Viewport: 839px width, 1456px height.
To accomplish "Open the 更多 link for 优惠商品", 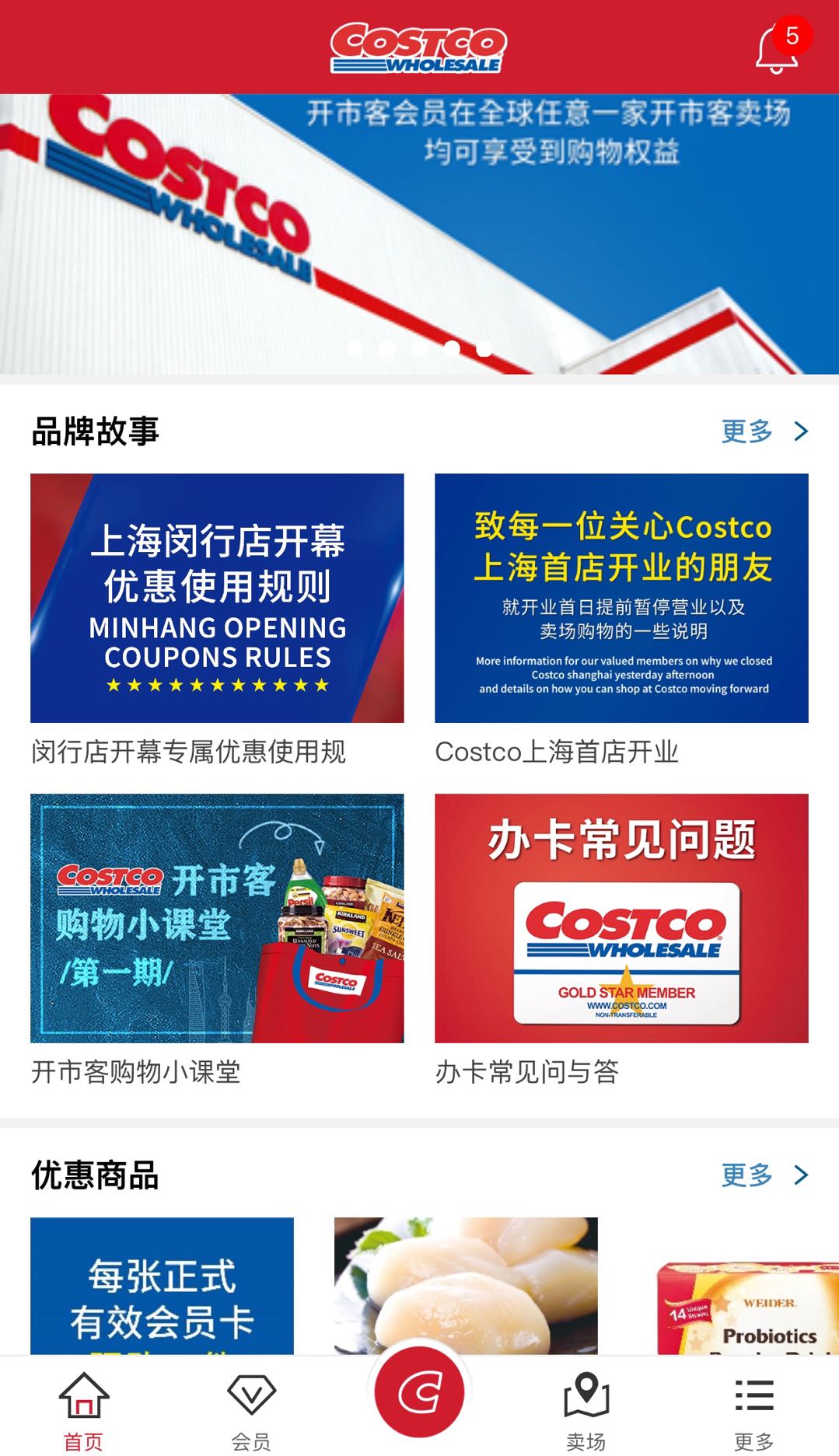I will [748, 1178].
